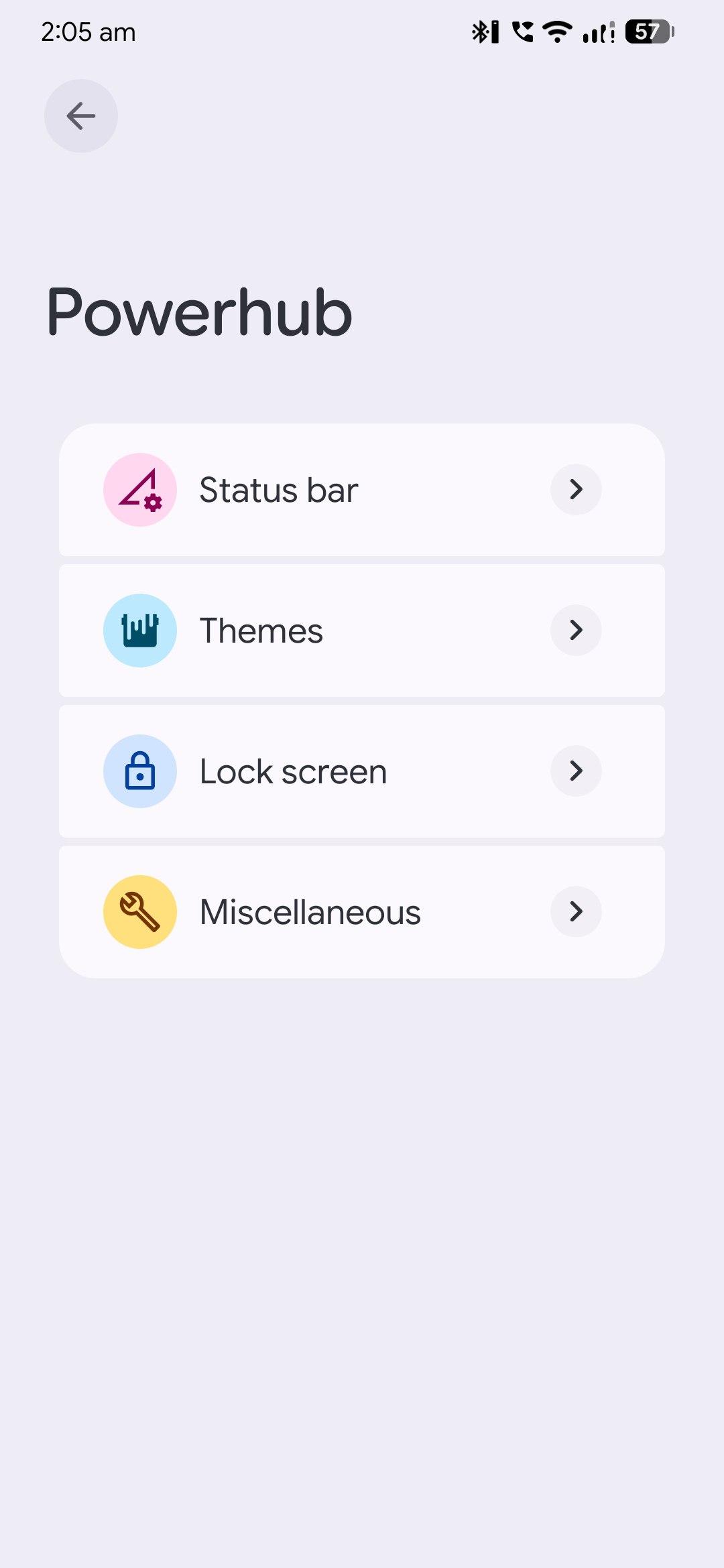
Task: Open the Themes section
Action: coord(362,631)
